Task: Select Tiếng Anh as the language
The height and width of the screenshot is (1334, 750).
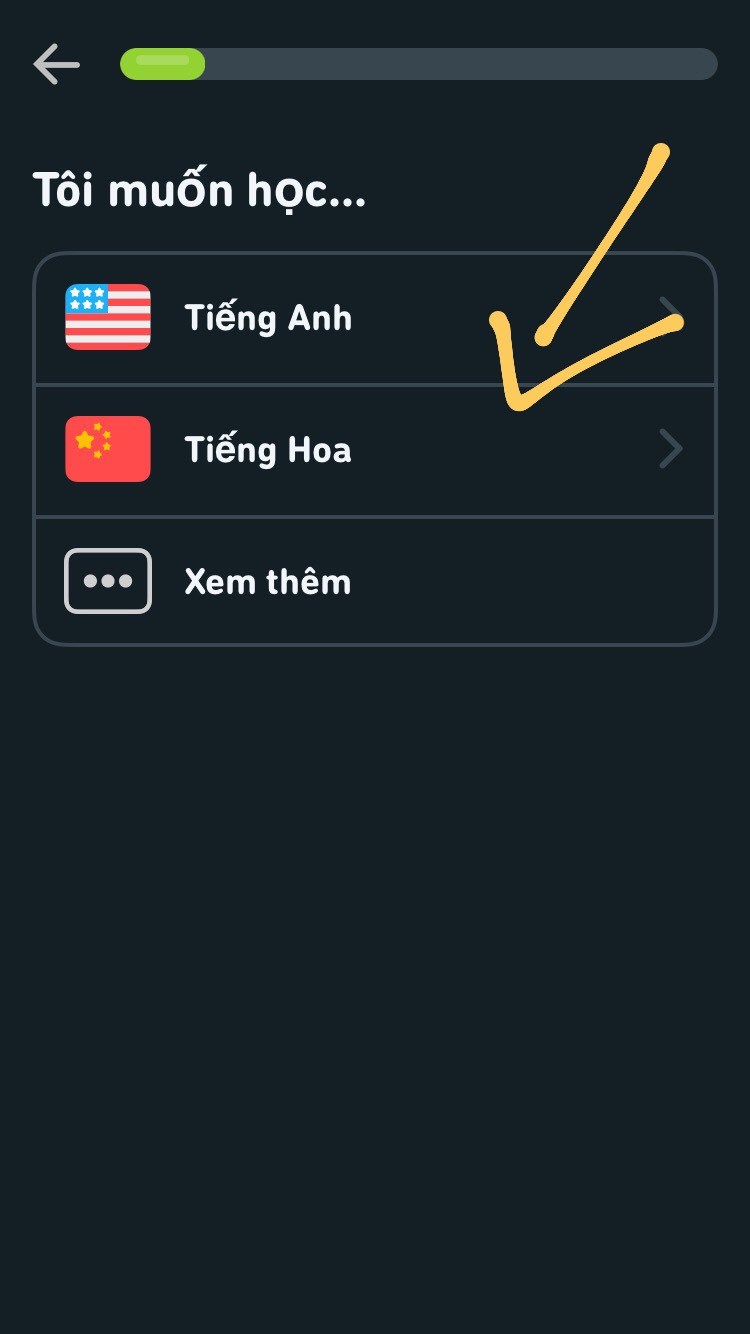Action: 268,318
